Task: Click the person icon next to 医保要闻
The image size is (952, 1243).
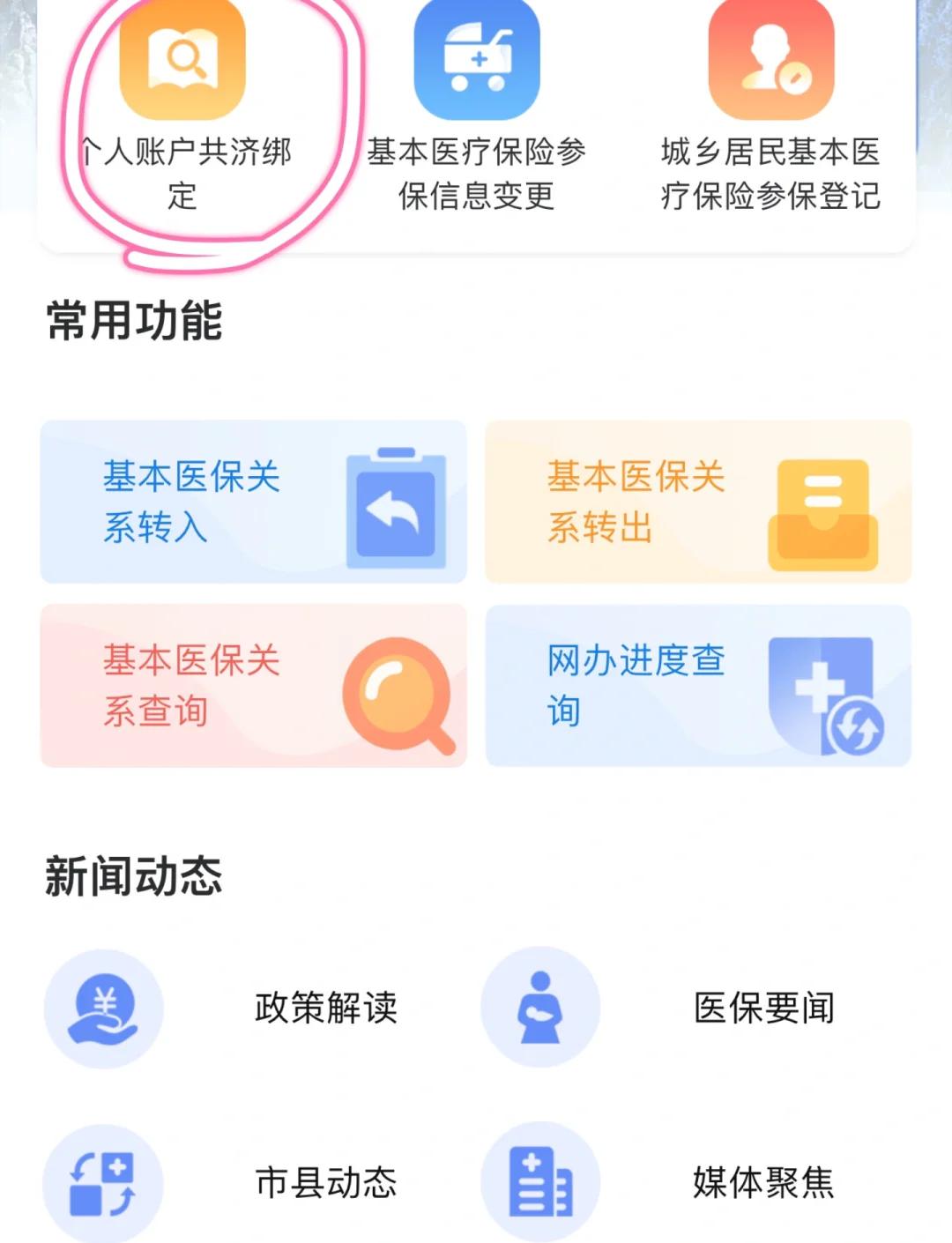Action: pyautogui.click(x=539, y=1009)
